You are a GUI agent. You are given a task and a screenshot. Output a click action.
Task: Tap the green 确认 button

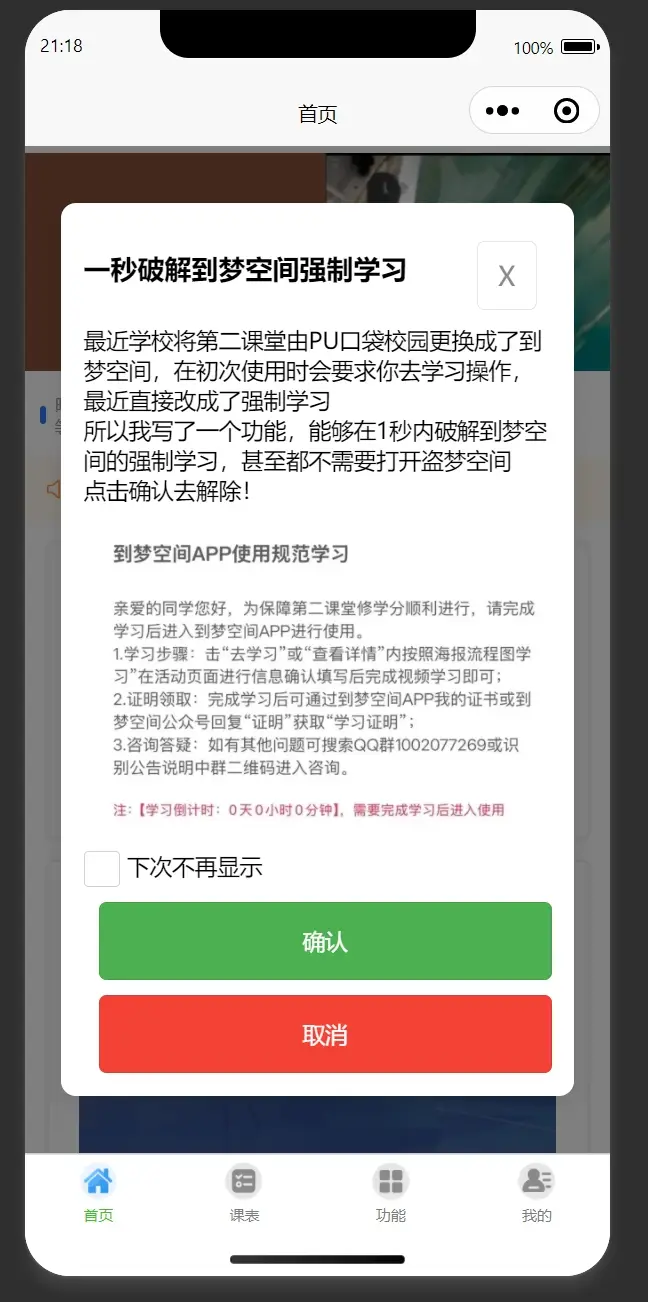pos(325,941)
